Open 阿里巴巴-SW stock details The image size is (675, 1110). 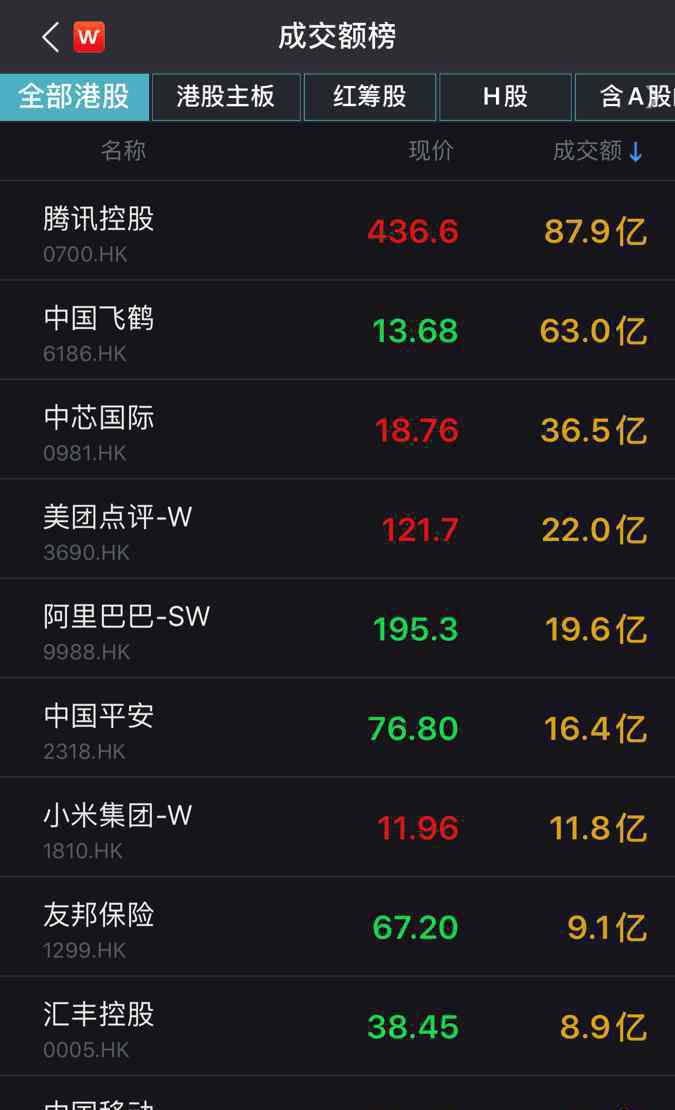point(338,629)
